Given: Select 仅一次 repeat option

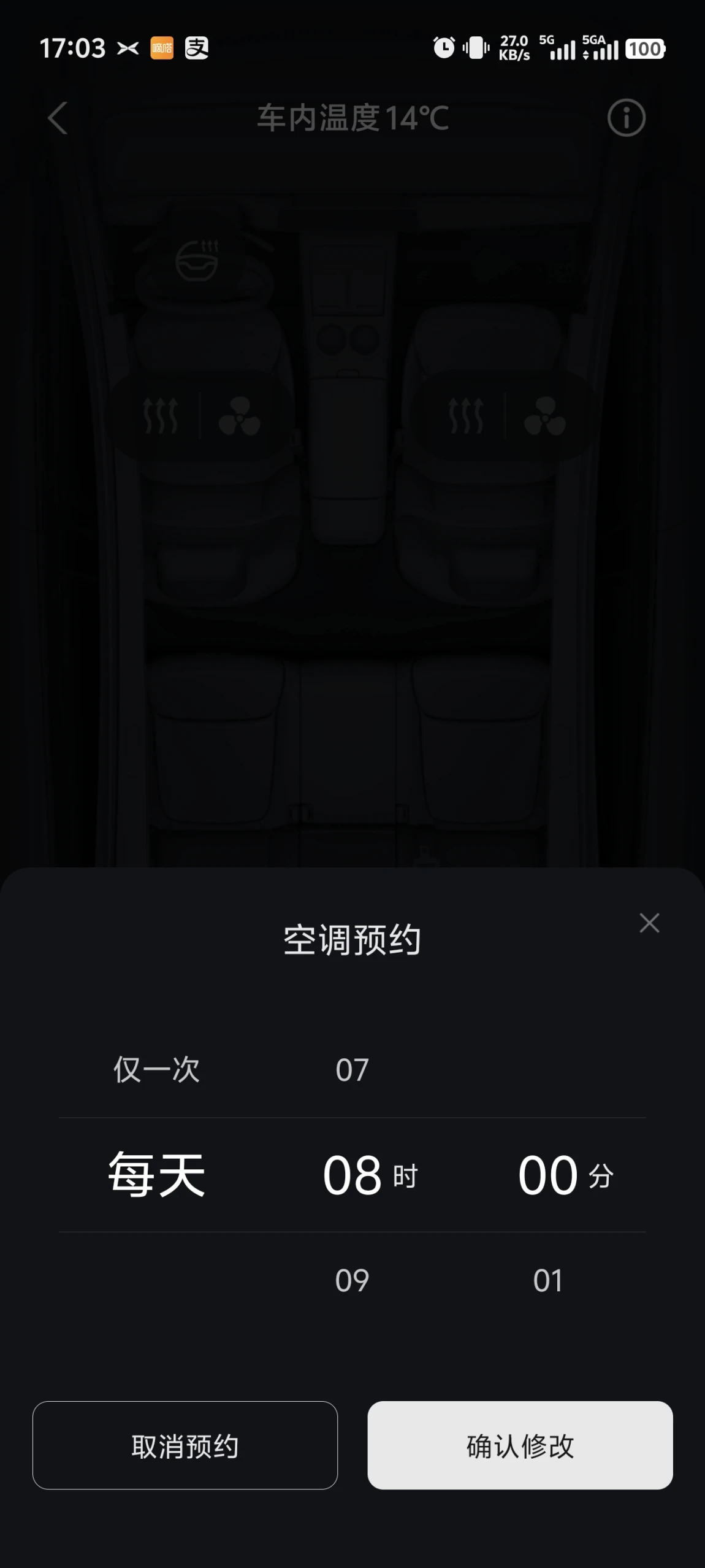Looking at the screenshot, I should (x=157, y=1070).
